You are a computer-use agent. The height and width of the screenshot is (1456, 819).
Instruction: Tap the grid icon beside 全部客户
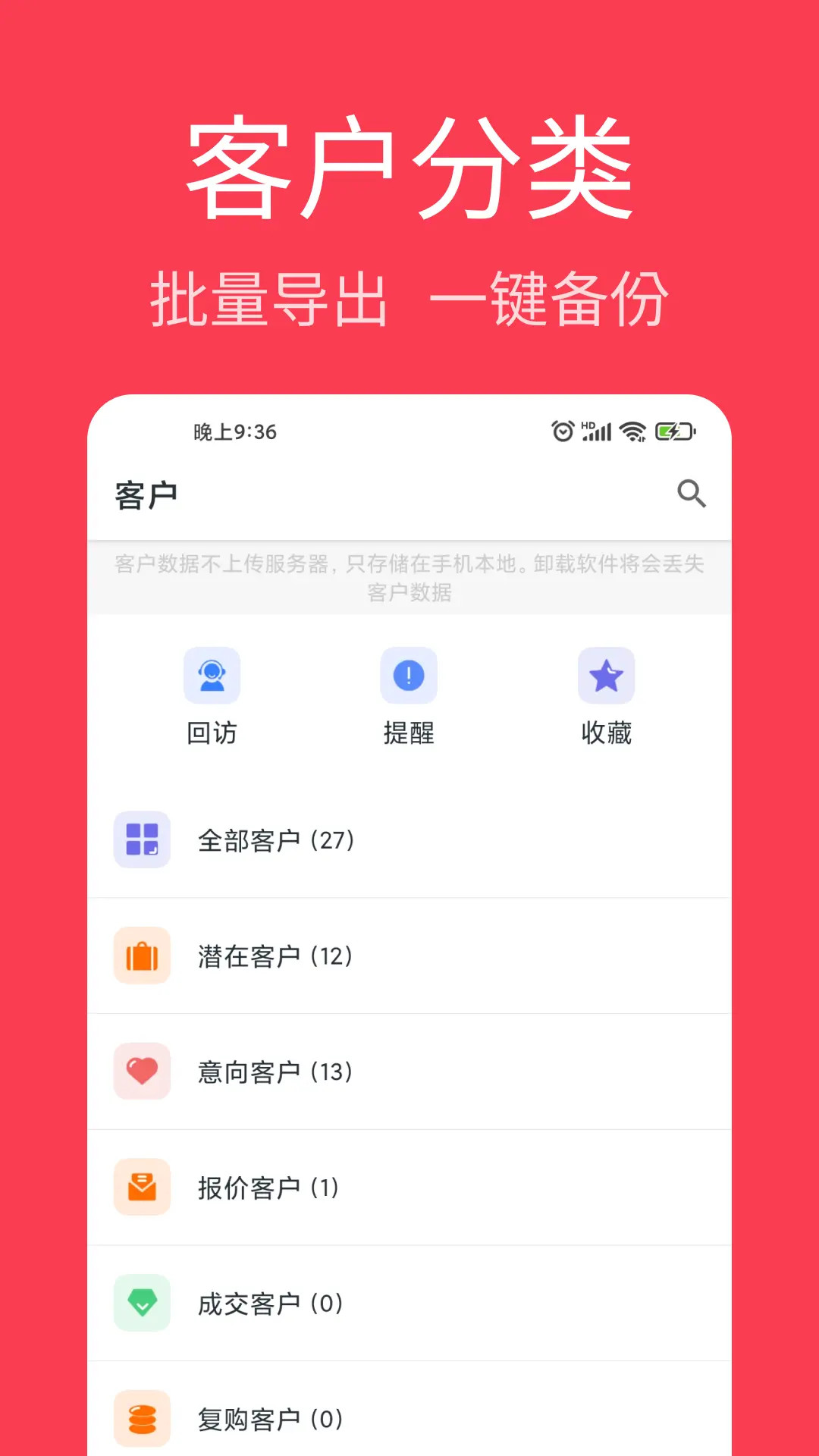point(142,839)
